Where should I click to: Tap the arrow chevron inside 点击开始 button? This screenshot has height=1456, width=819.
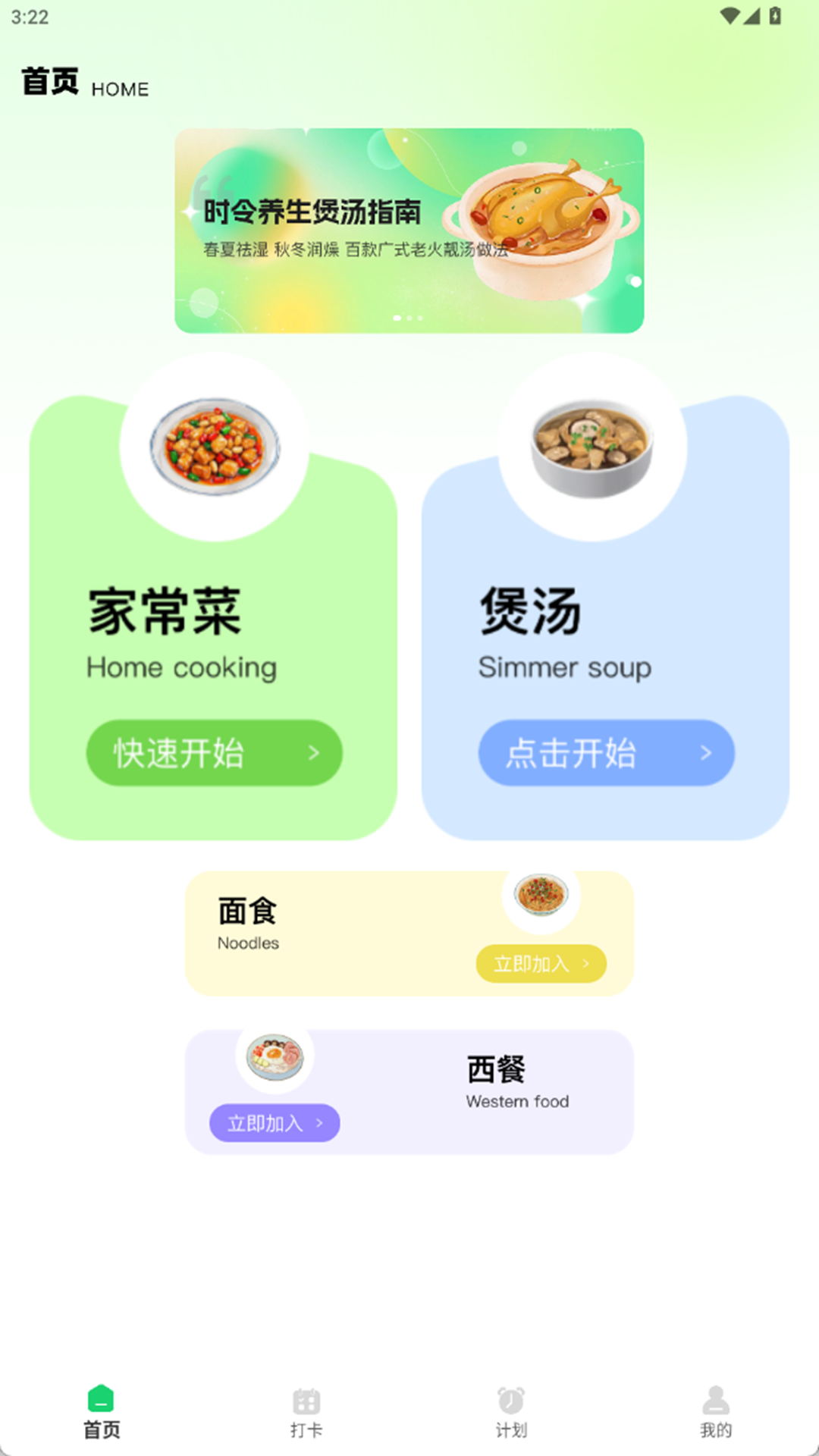(705, 753)
